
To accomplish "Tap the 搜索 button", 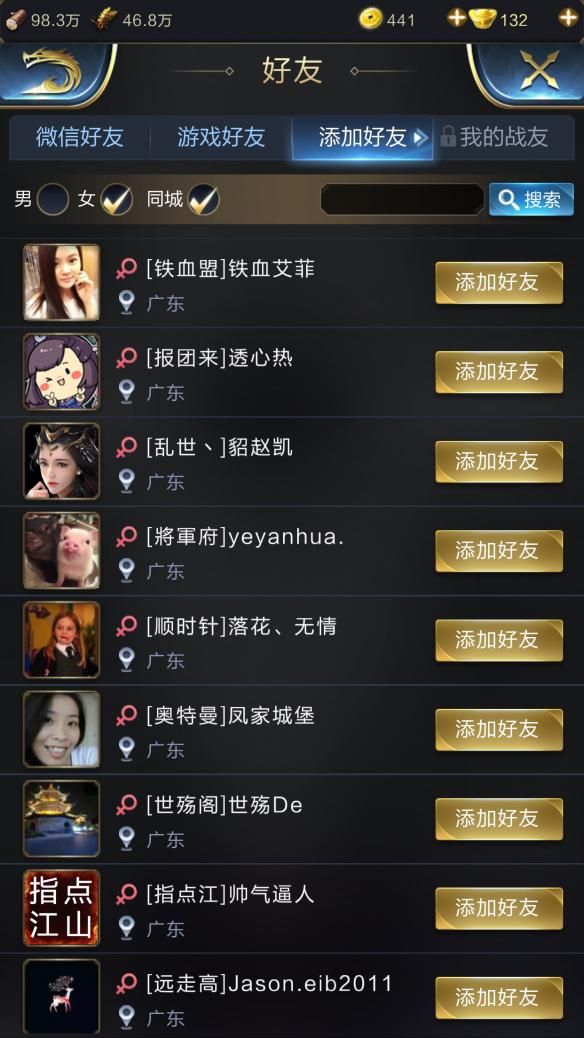I will pos(531,199).
